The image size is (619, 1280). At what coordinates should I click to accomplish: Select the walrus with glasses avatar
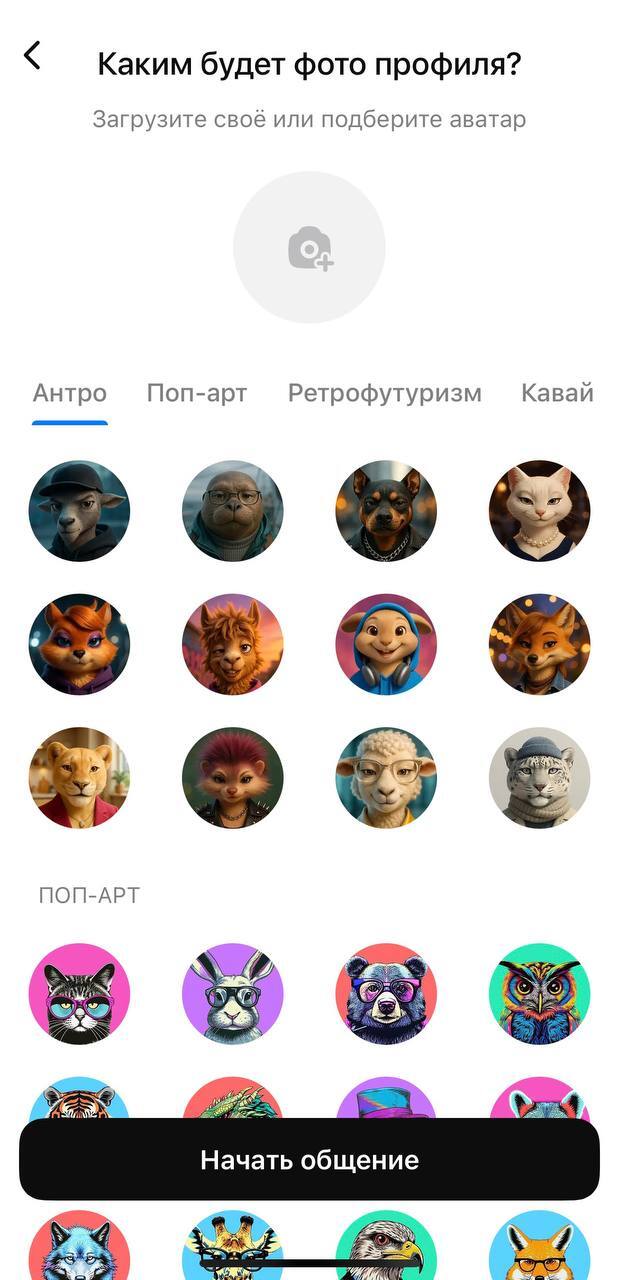click(x=233, y=511)
